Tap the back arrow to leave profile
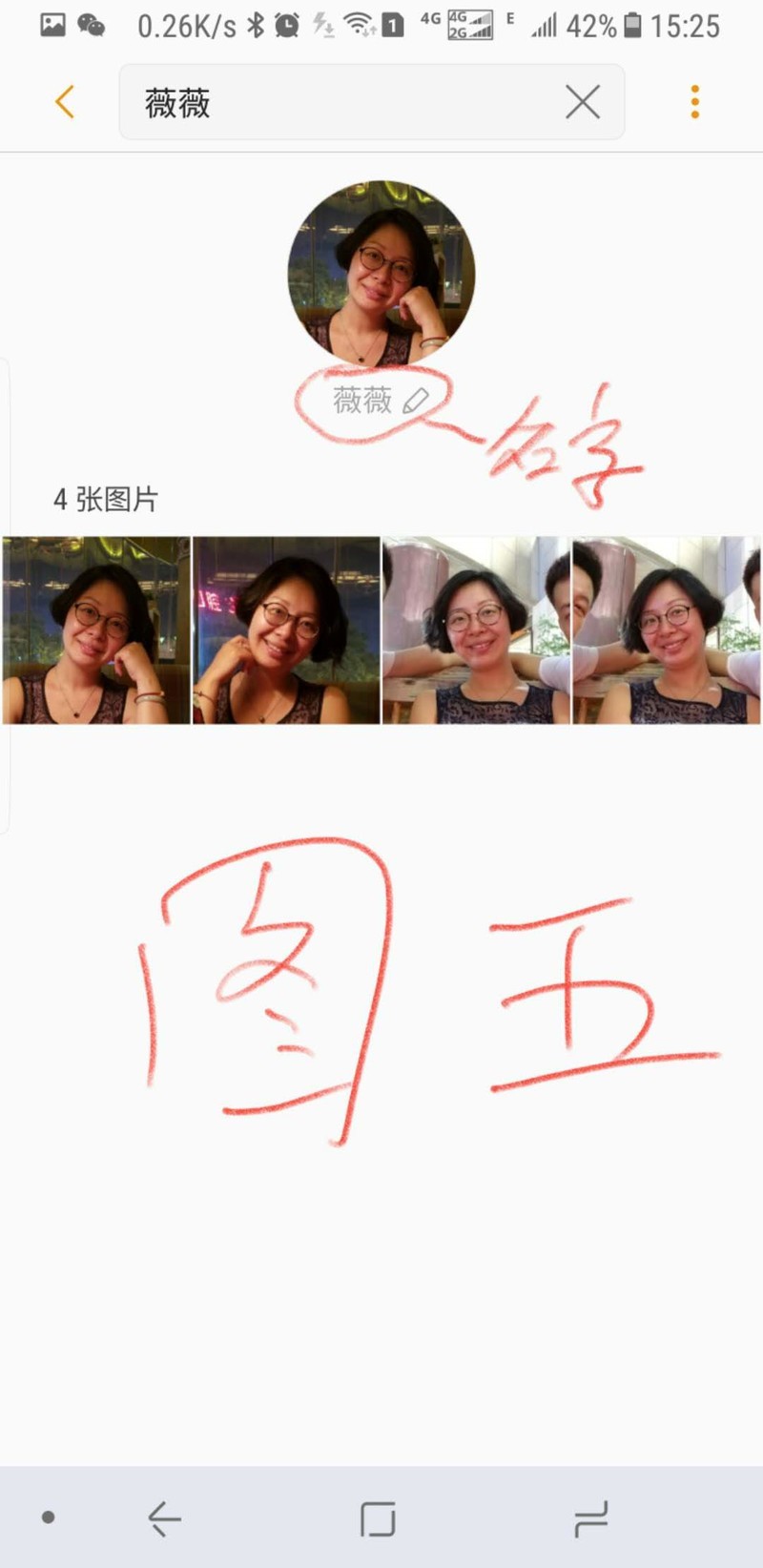 [x=63, y=101]
